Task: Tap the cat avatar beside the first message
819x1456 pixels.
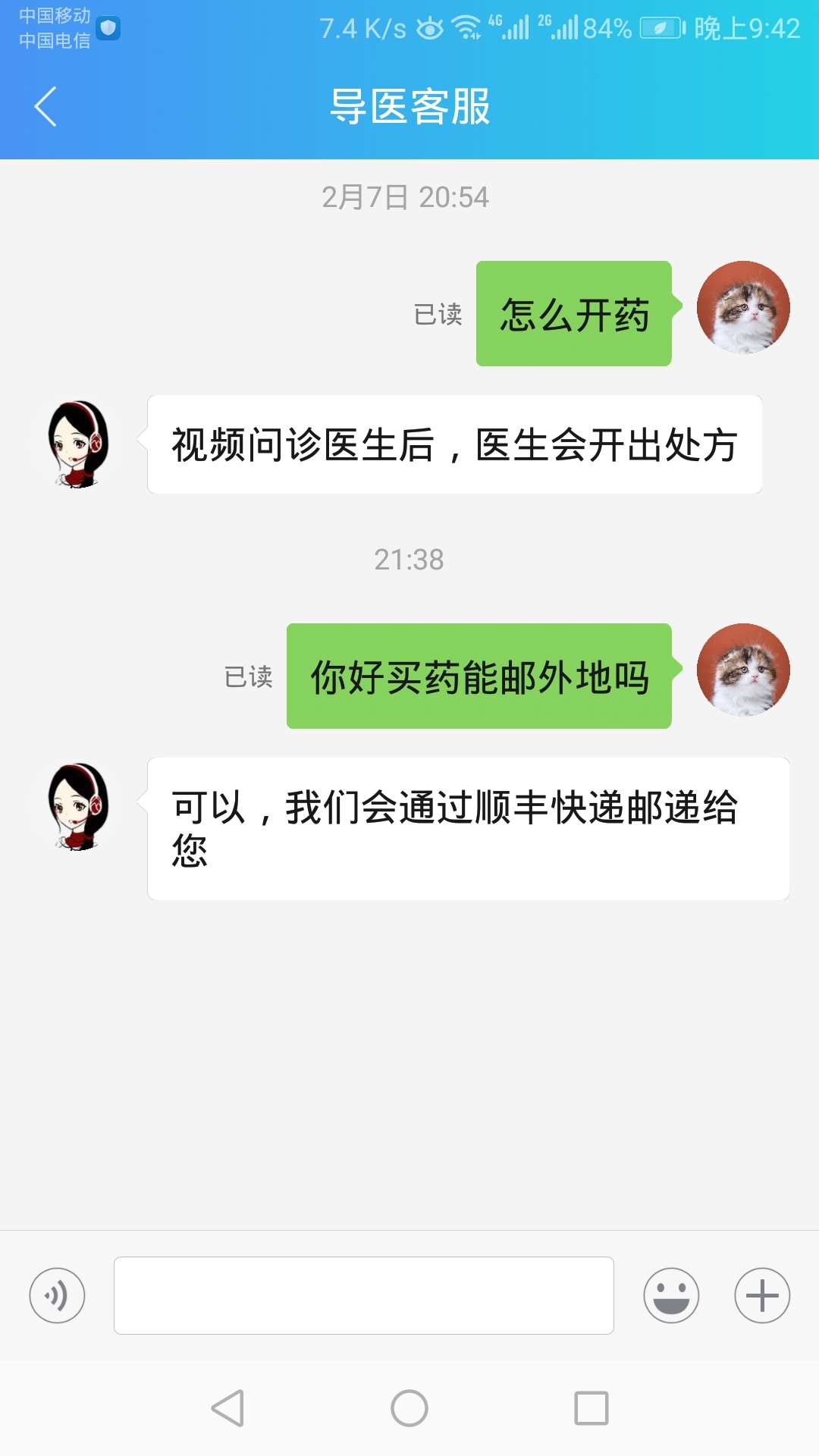Action: click(744, 306)
